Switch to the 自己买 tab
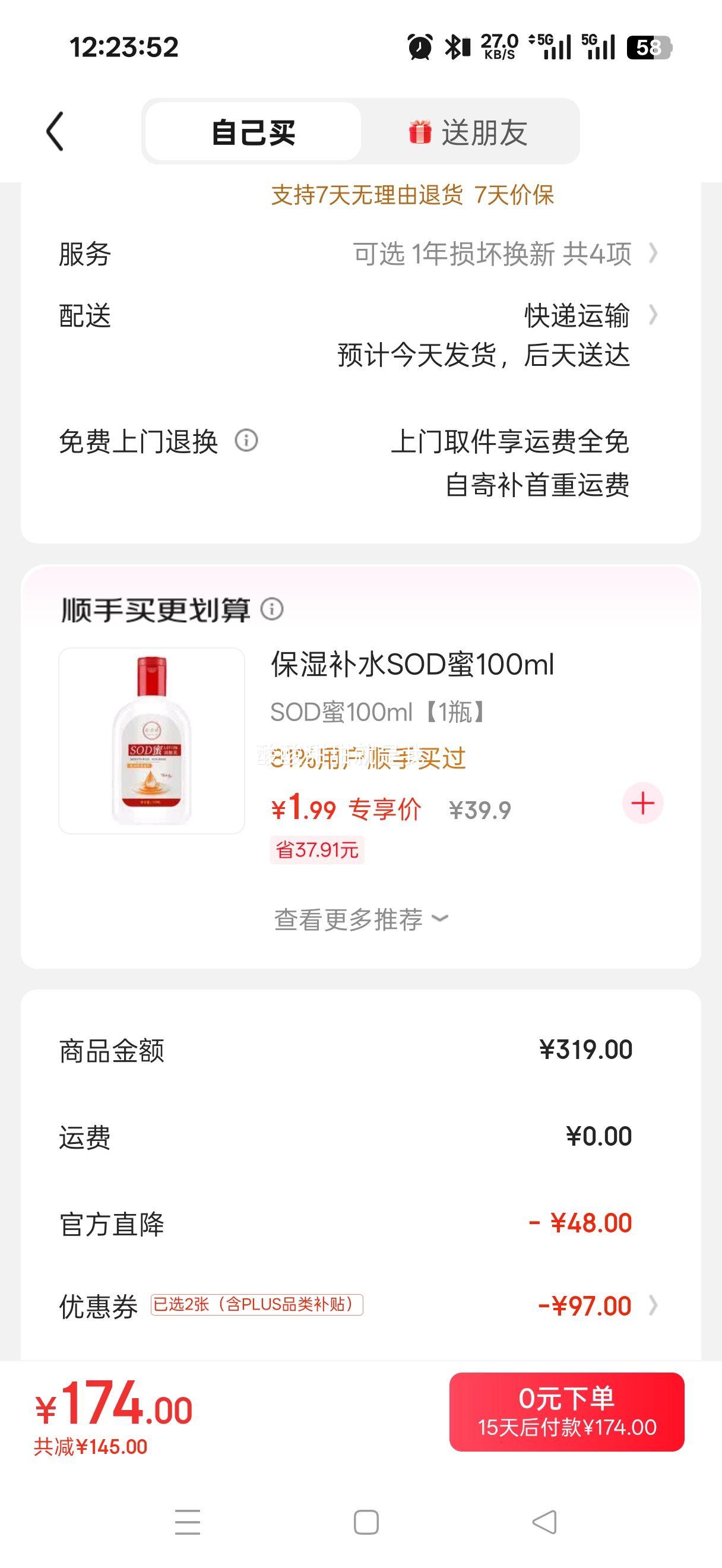 click(x=253, y=131)
